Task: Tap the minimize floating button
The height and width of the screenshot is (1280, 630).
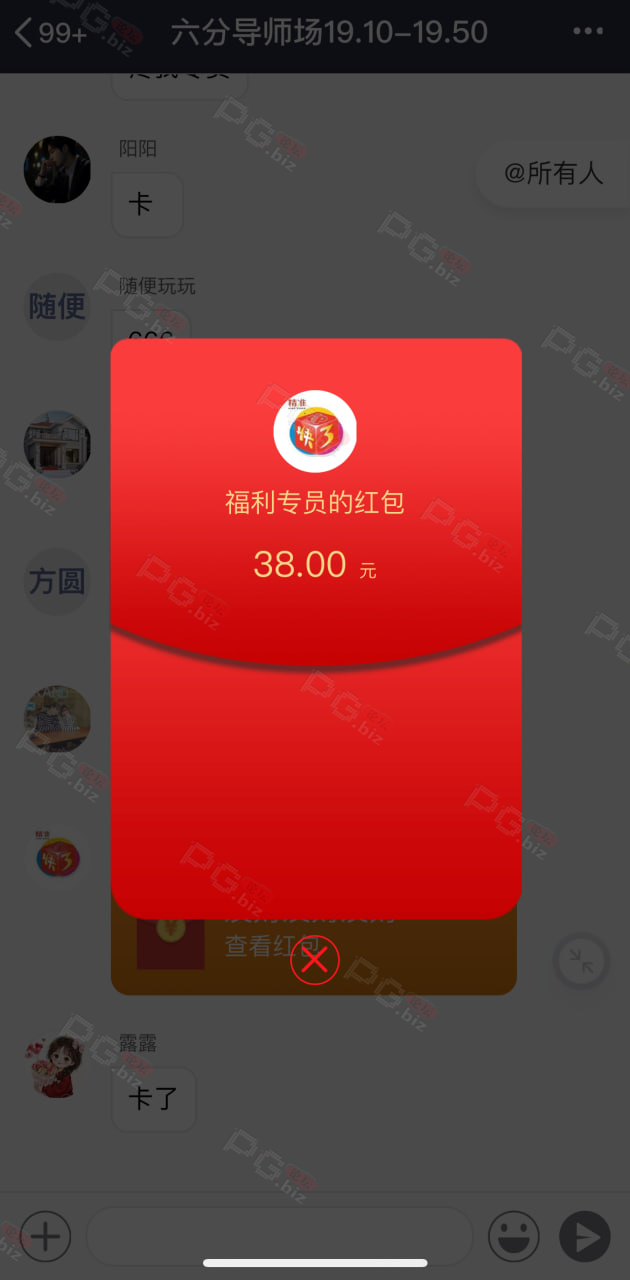Action: point(581,962)
